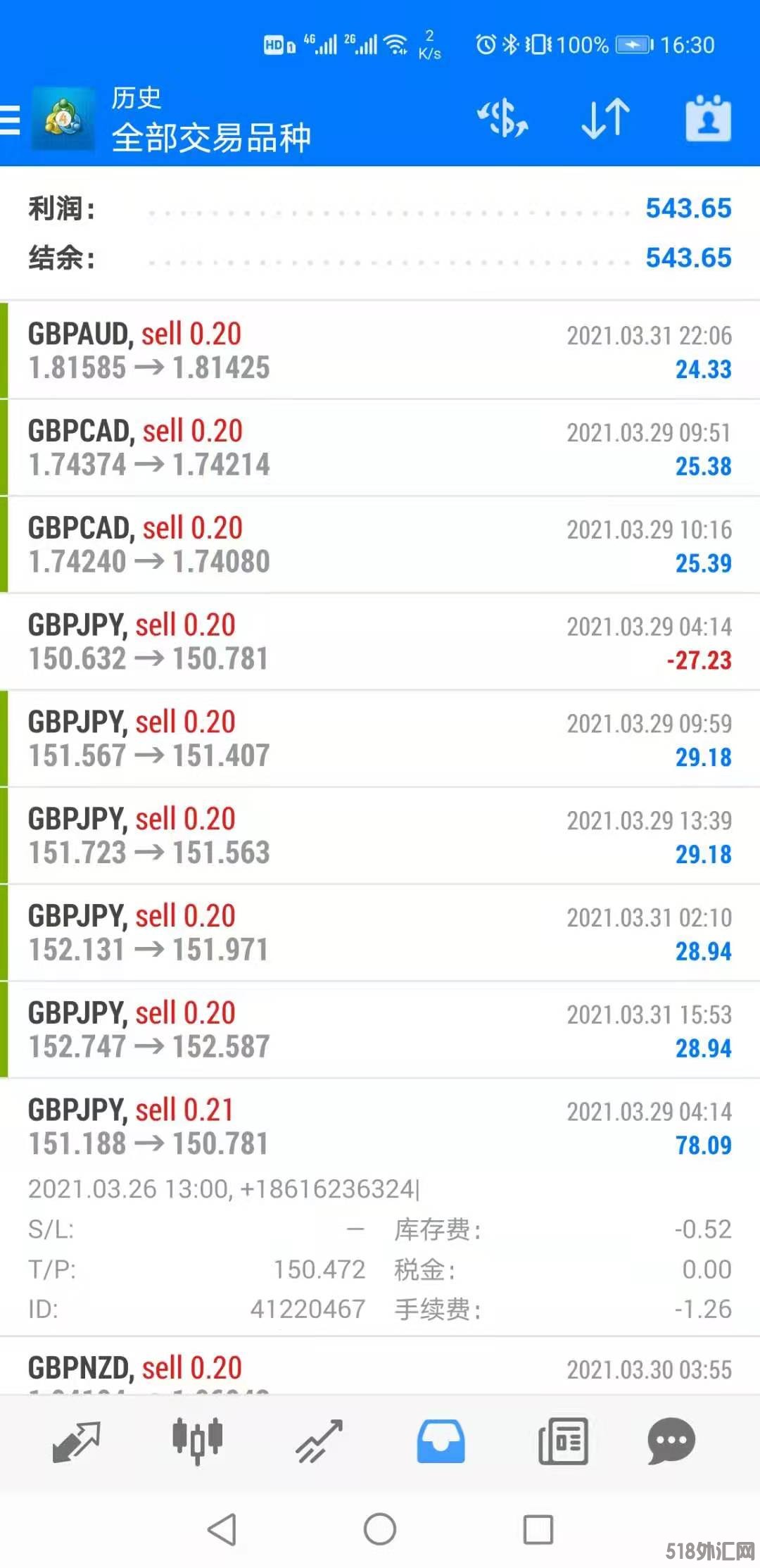The image size is (760, 1568).
Task: Switch to the Chart tab
Action: point(198,1441)
